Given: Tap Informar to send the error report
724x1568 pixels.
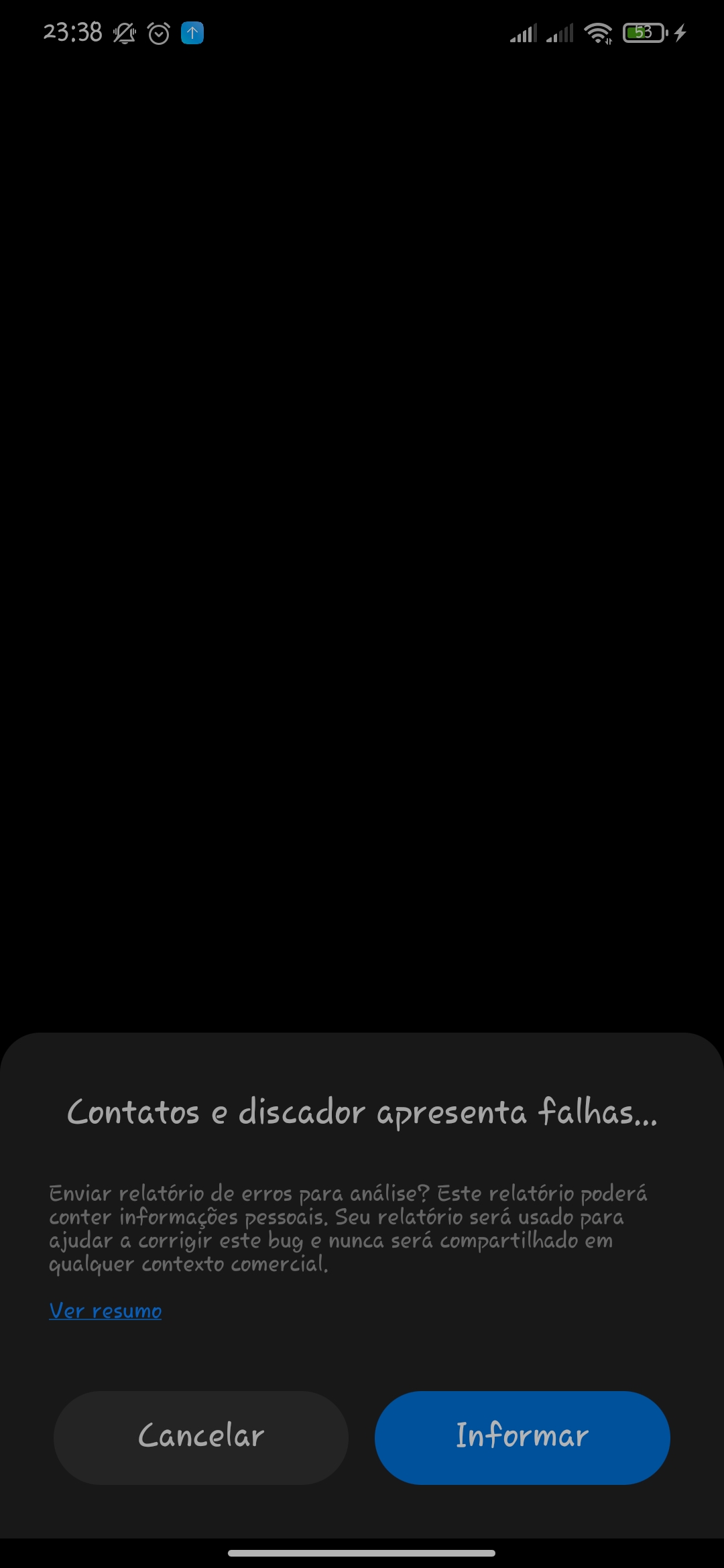Looking at the screenshot, I should tap(522, 1437).
